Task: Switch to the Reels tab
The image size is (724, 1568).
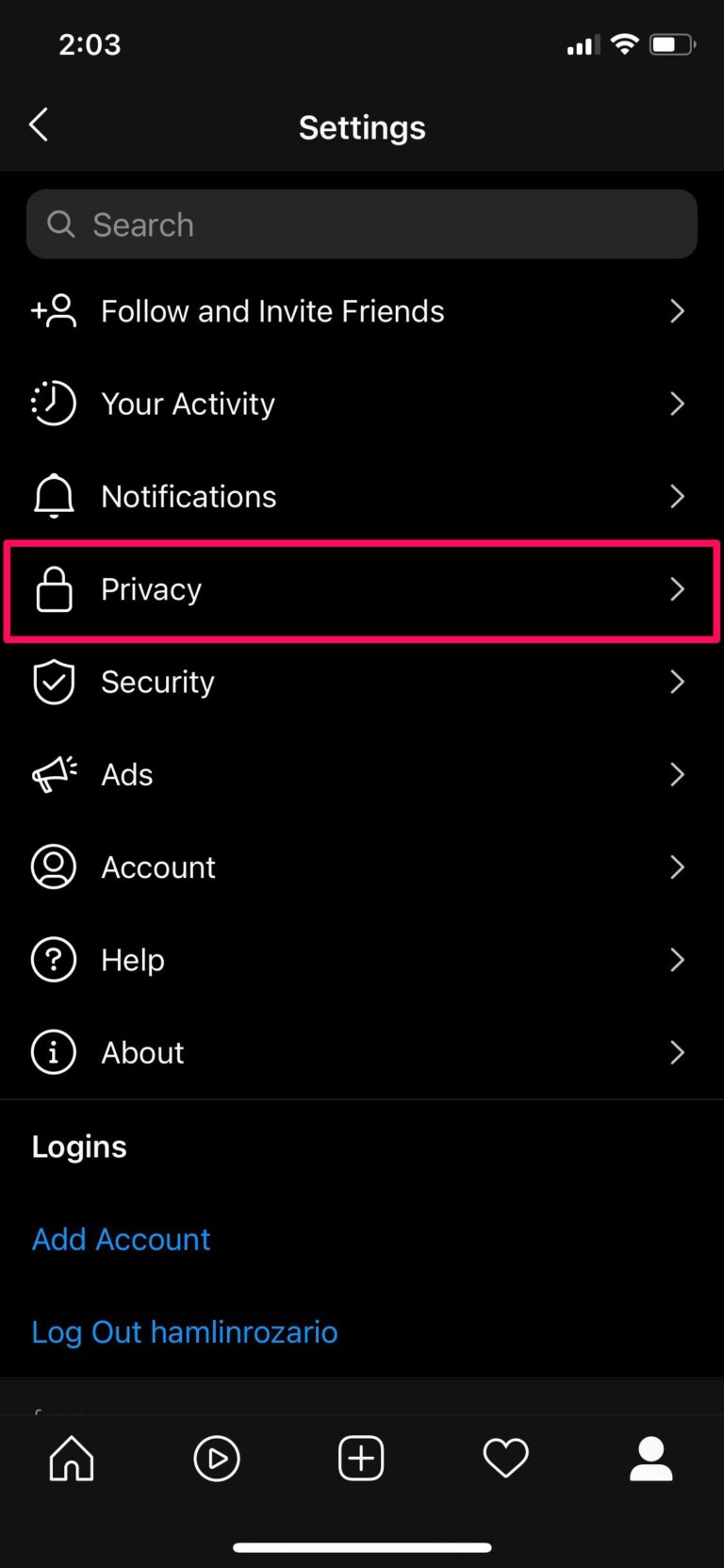Action: (x=217, y=1459)
